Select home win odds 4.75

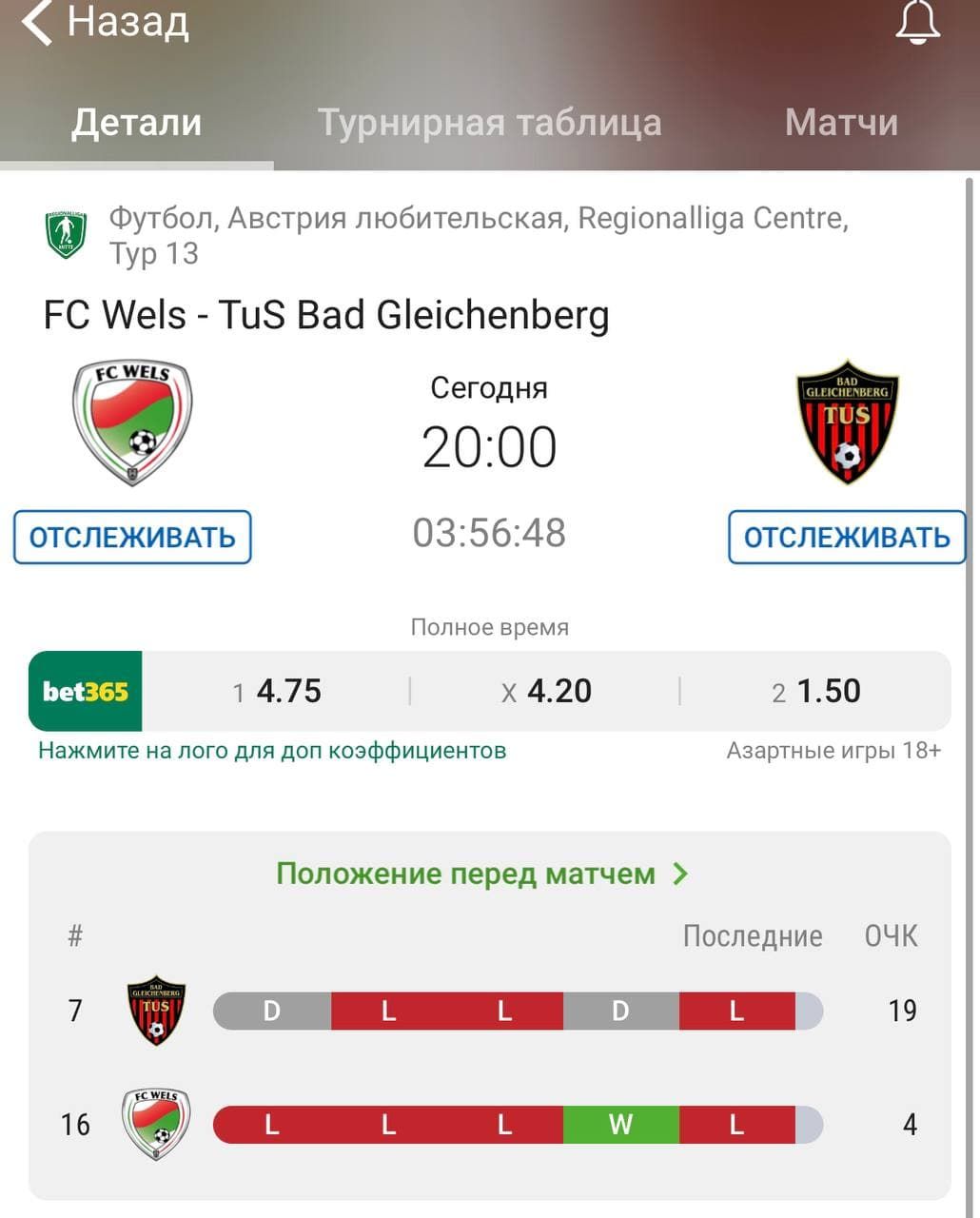click(277, 692)
